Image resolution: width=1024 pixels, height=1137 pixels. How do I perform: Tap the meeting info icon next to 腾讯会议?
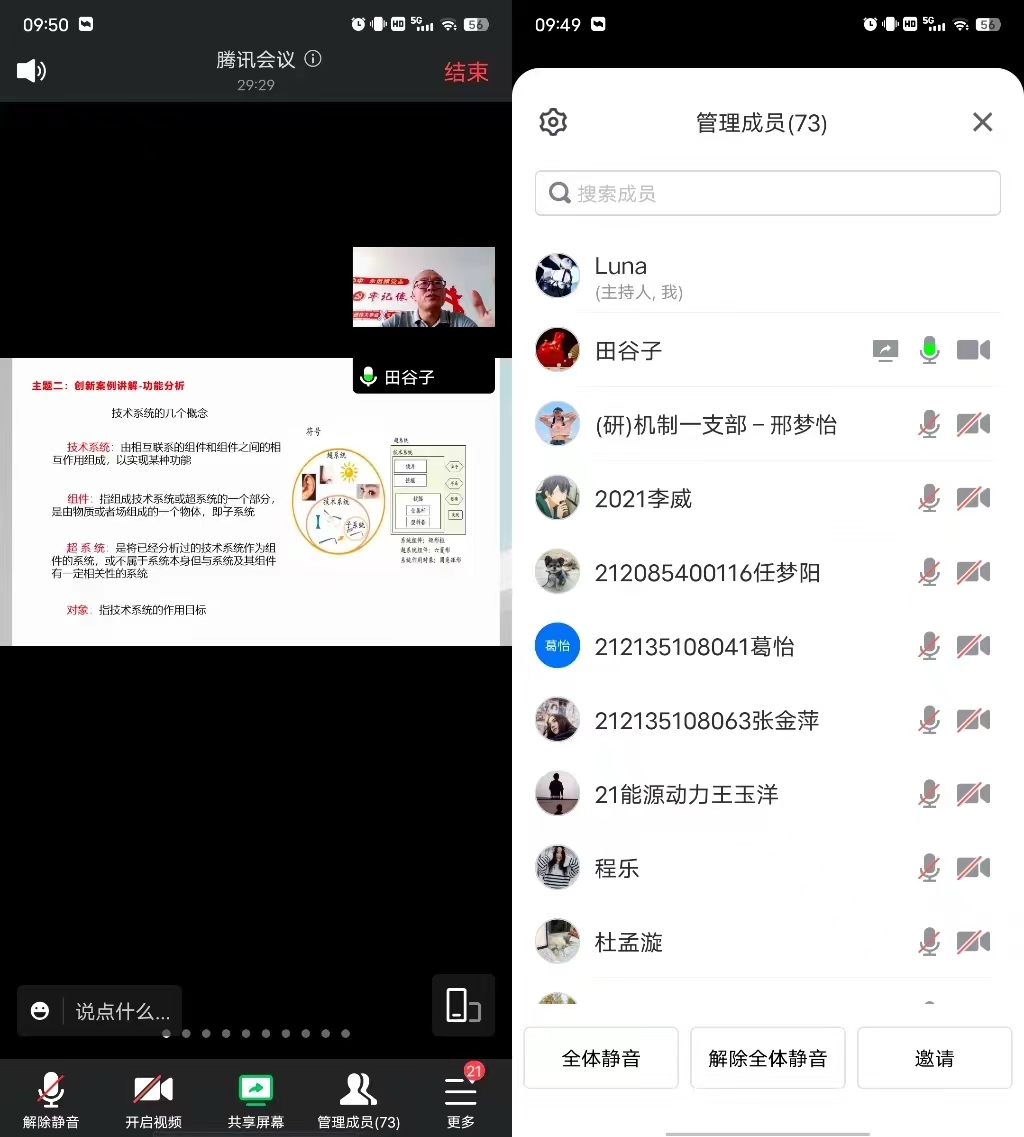click(x=313, y=59)
